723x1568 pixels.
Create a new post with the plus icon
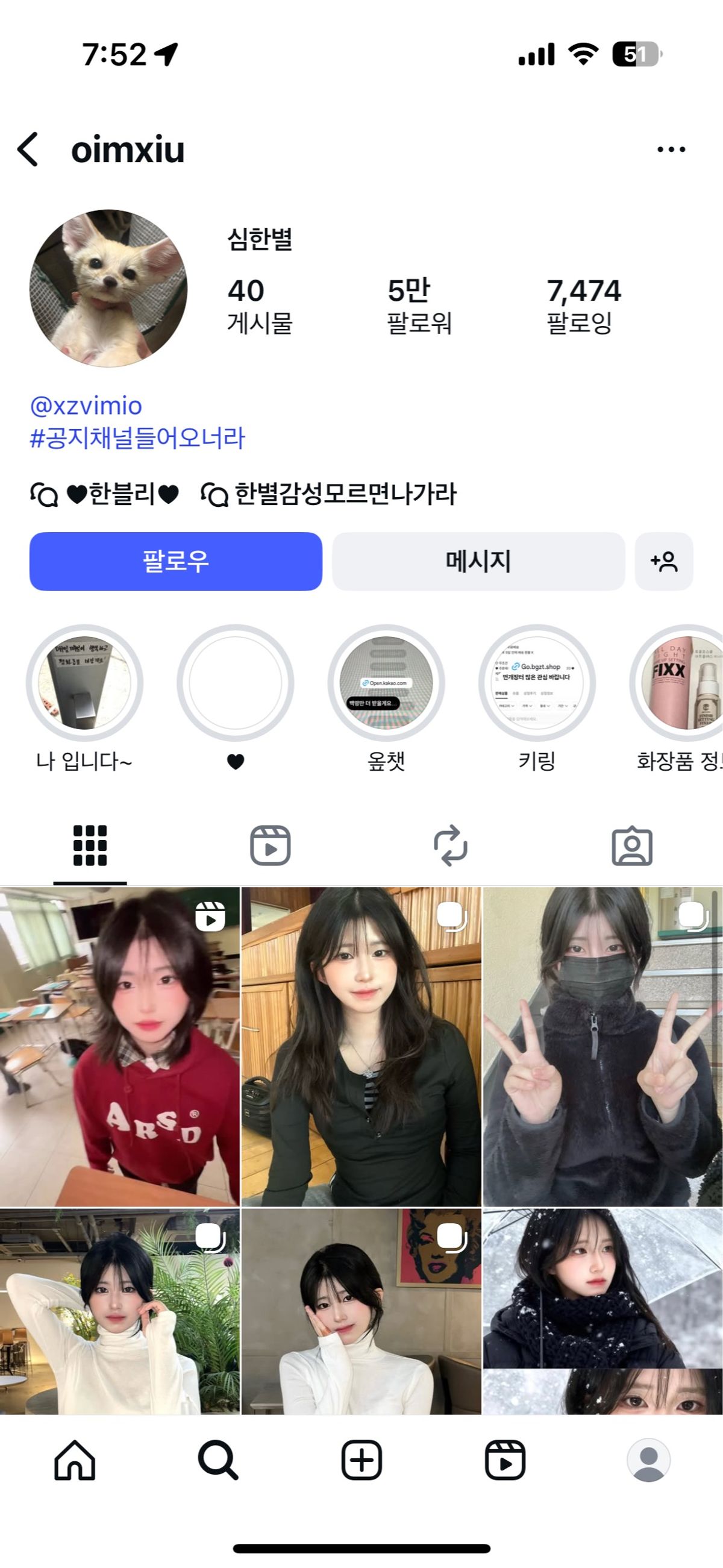361,1460
